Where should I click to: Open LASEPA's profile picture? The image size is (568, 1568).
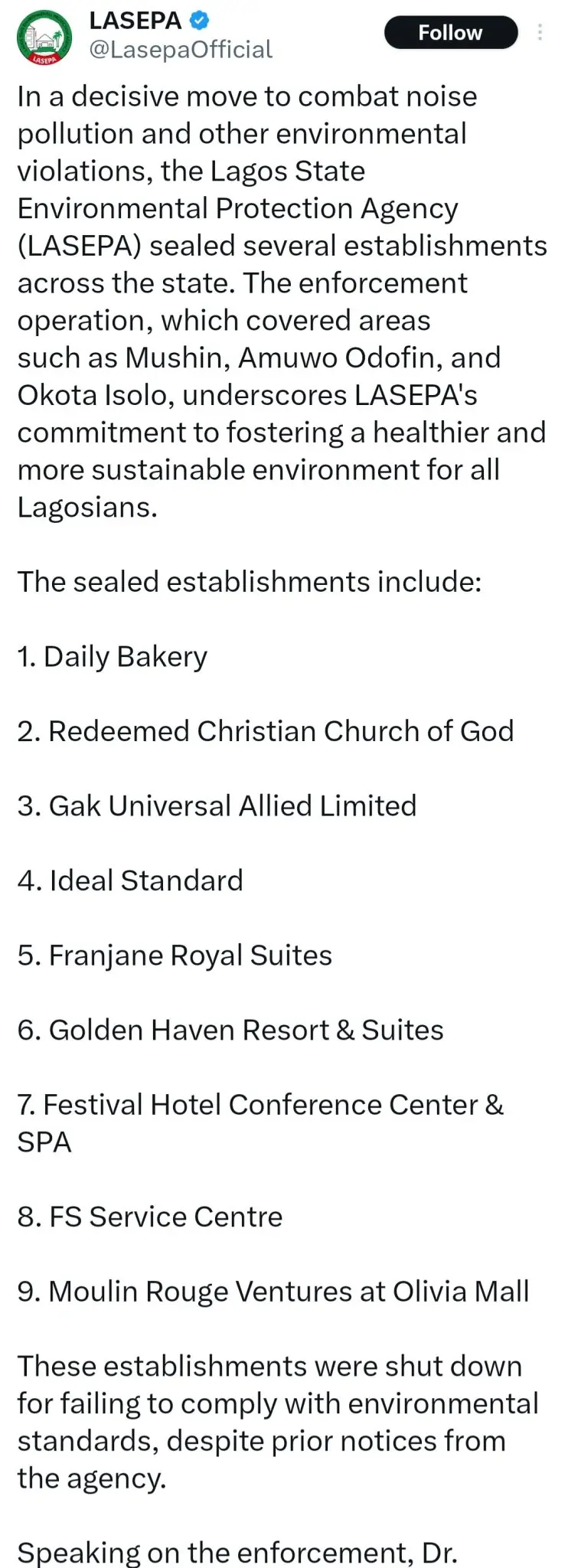pos(44,36)
